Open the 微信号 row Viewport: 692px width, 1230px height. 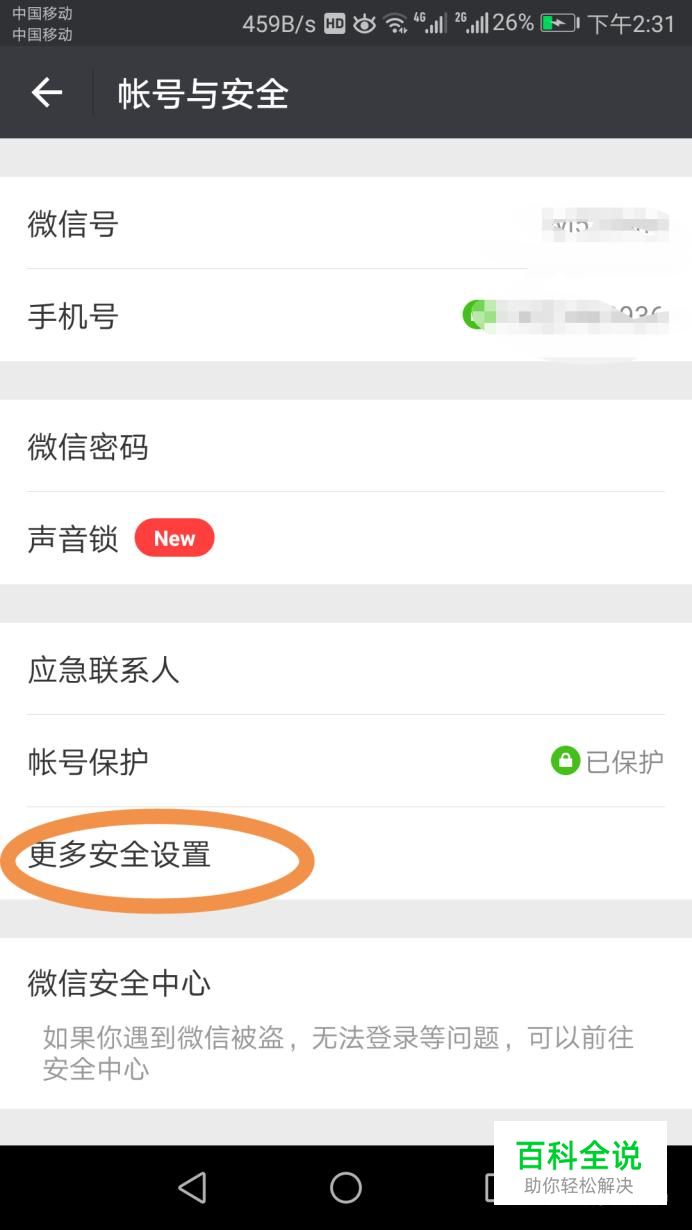click(346, 223)
